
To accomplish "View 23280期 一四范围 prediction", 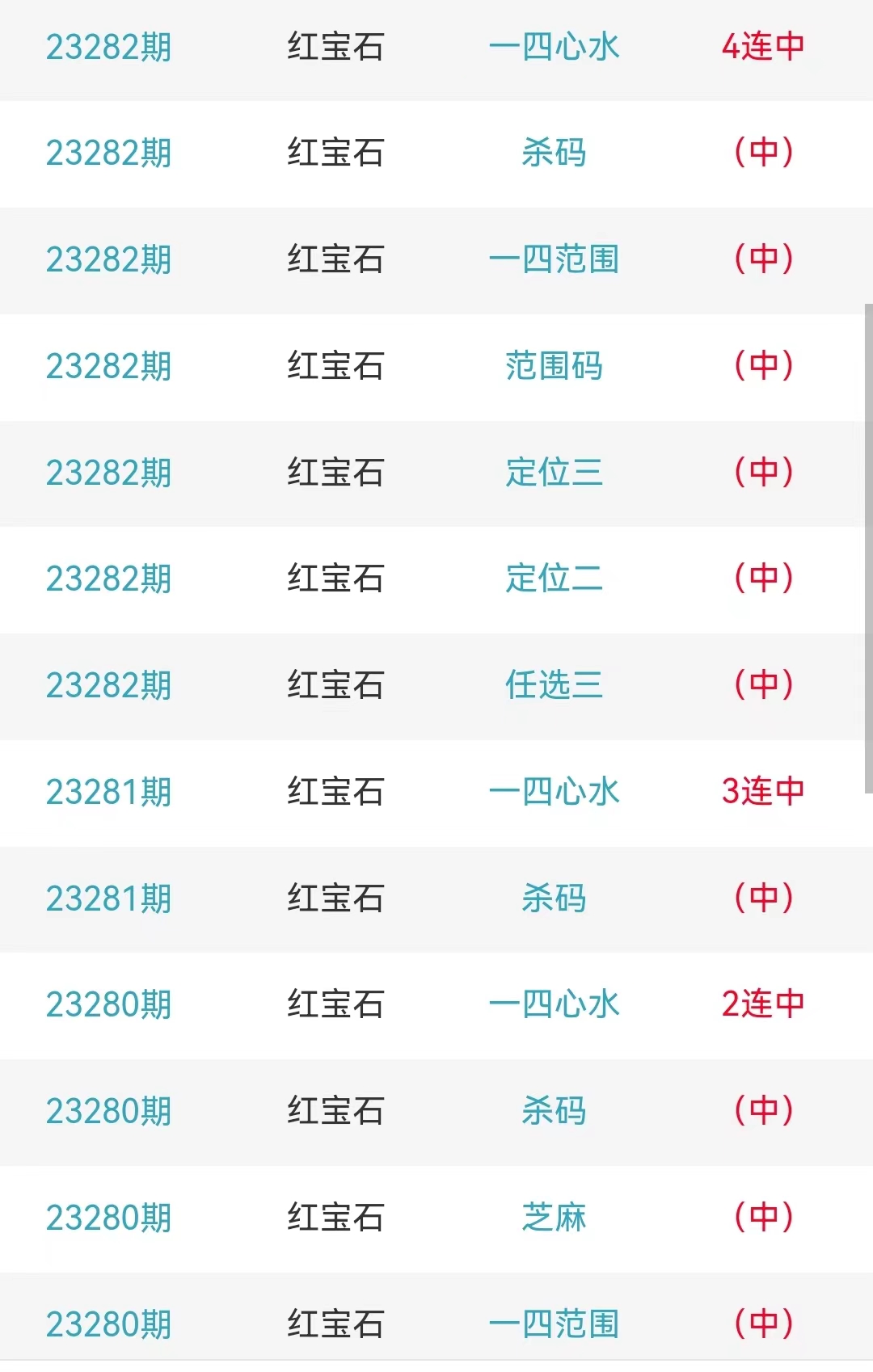I will 554,1324.
